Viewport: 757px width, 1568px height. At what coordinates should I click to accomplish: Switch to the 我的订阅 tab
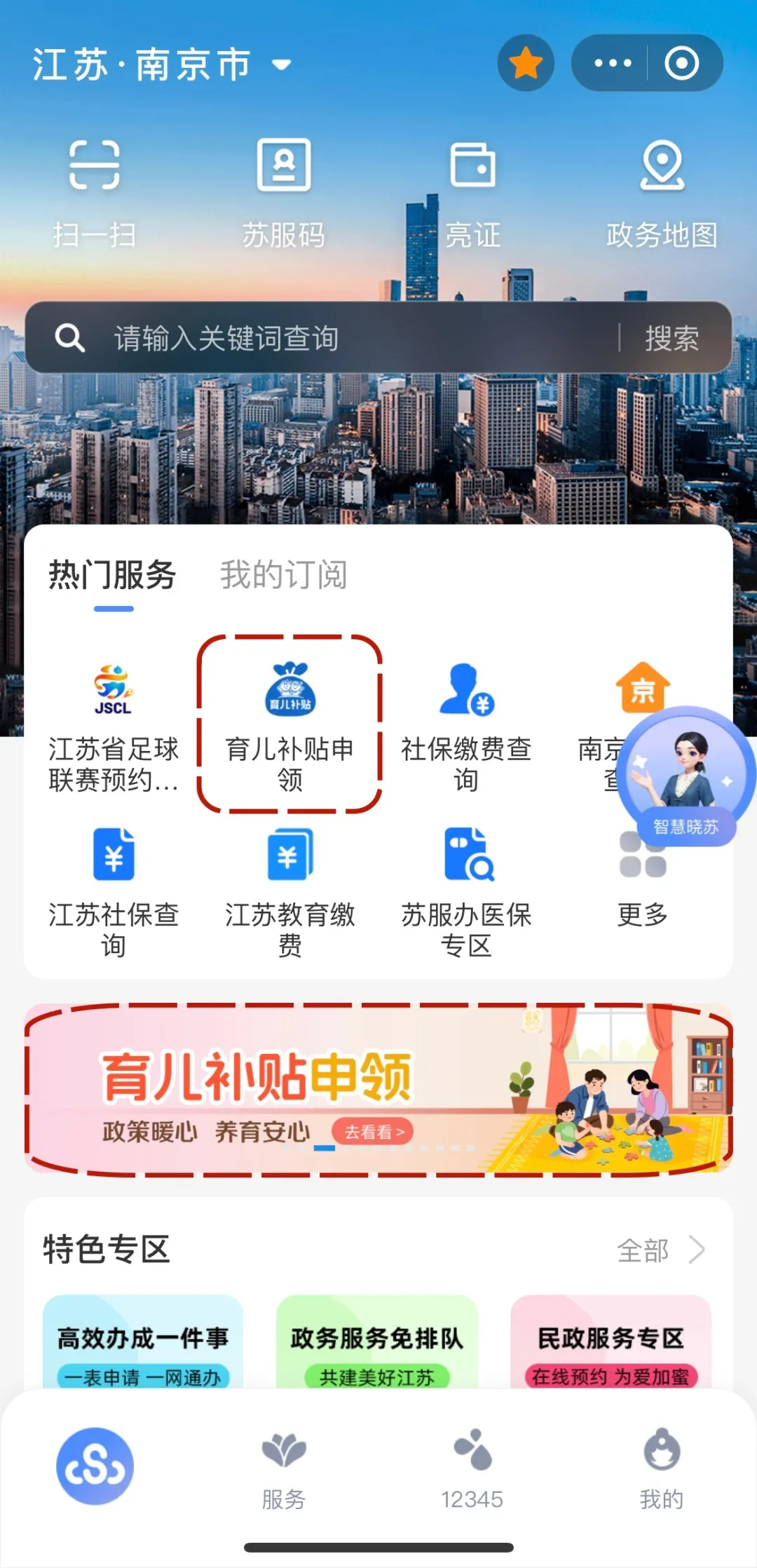(x=283, y=575)
